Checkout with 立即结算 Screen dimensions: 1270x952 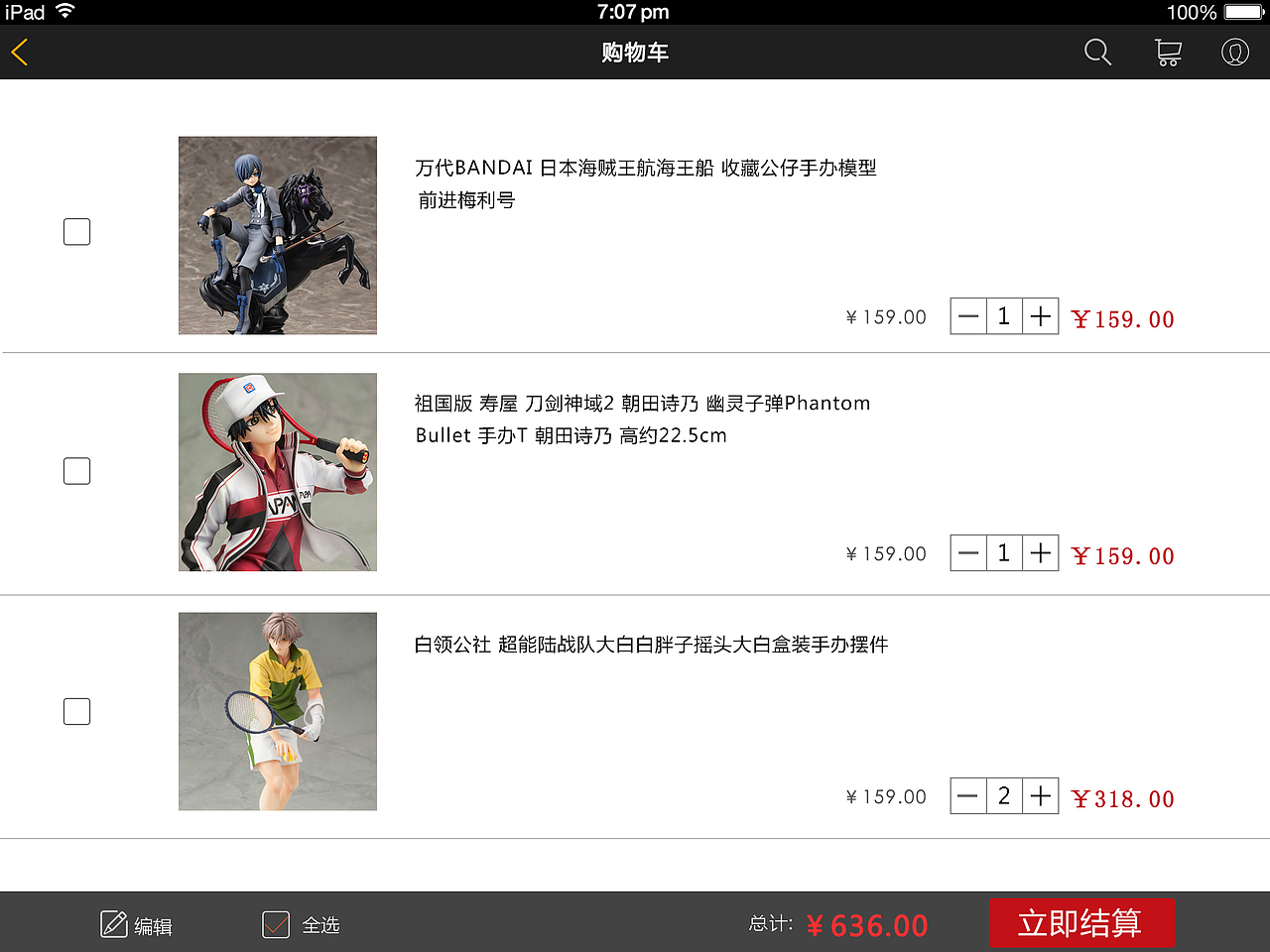[1081, 923]
